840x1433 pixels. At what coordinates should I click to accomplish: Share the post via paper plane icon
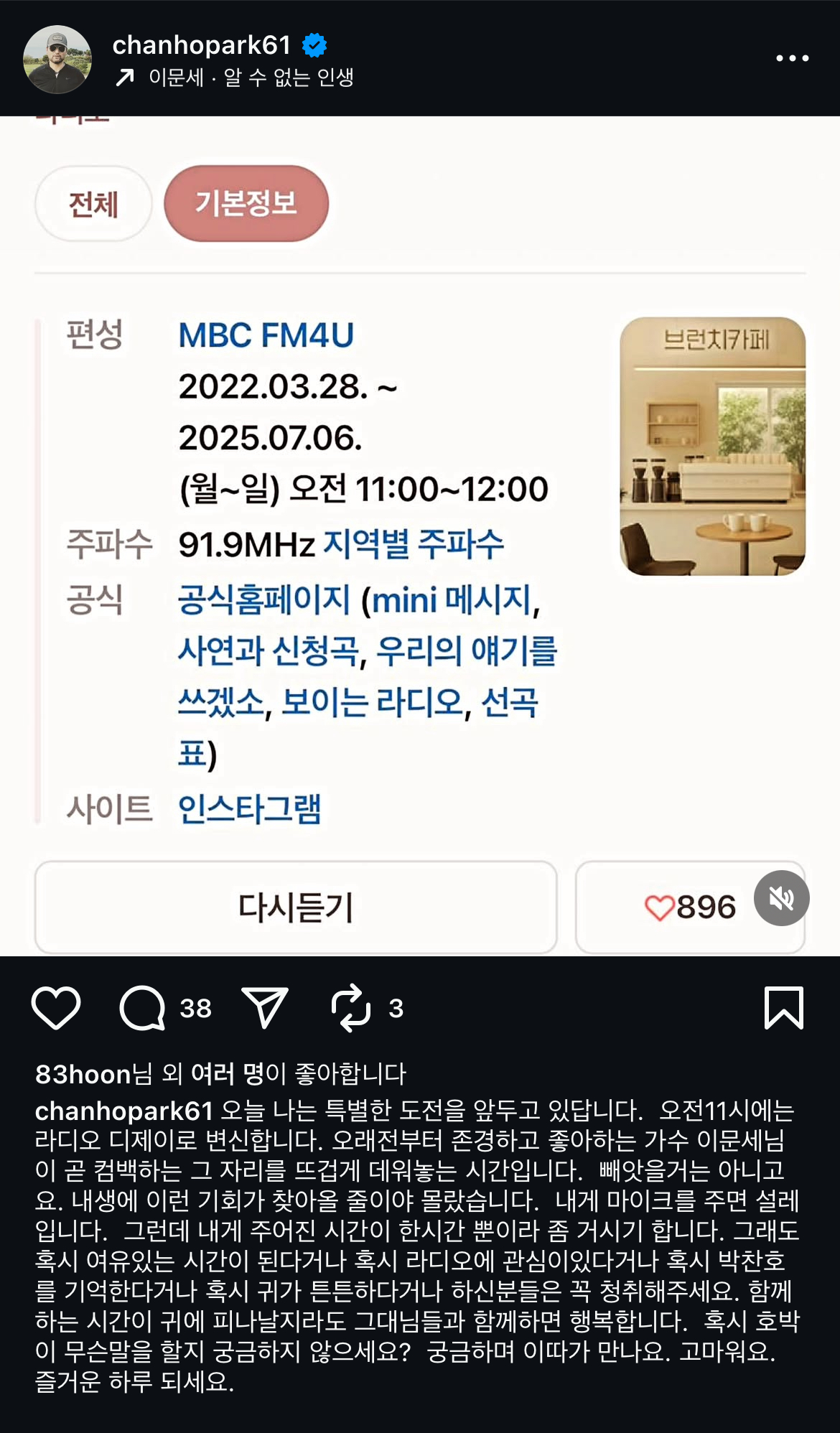pyautogui.click(x=265, y=1007)
